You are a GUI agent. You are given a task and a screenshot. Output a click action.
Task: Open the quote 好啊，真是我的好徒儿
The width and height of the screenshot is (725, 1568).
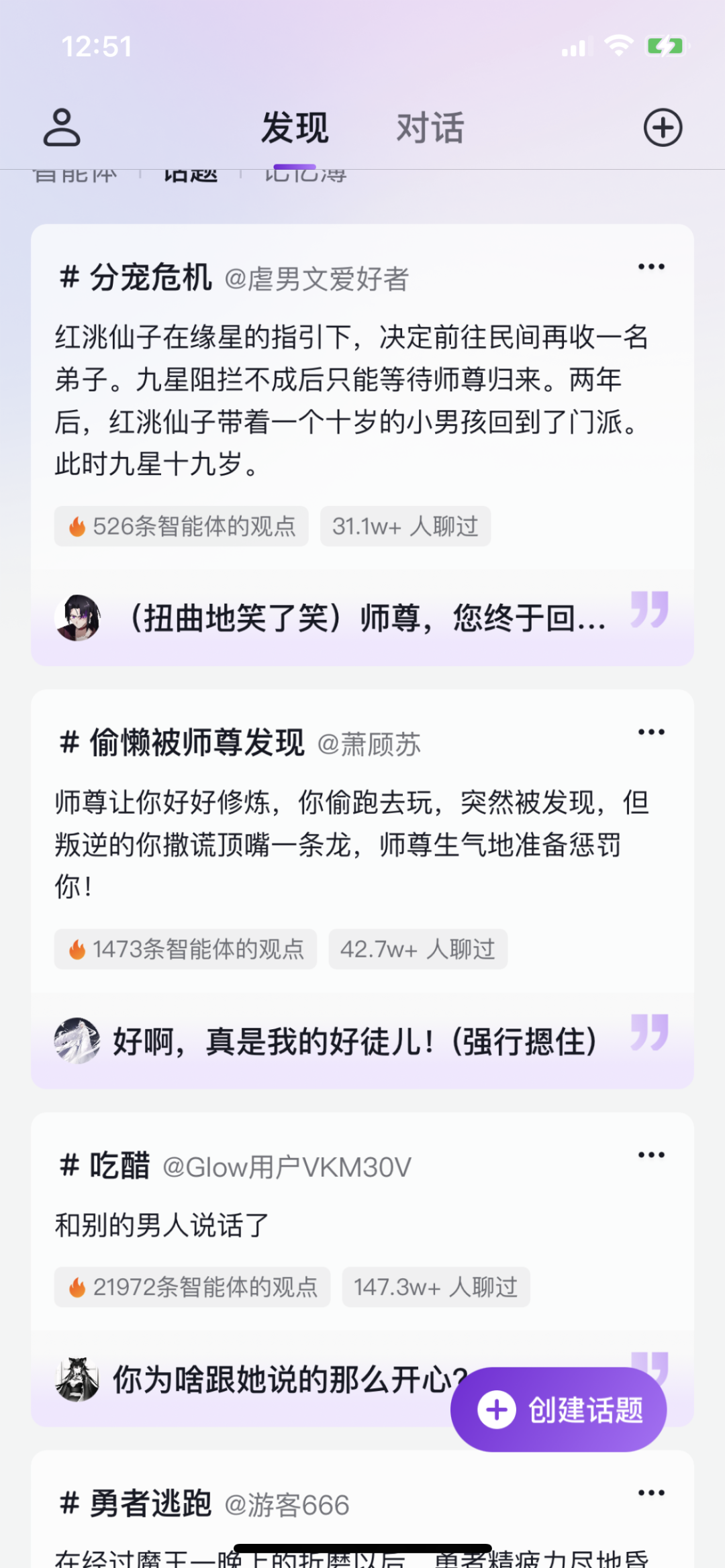pos(356,1041)
